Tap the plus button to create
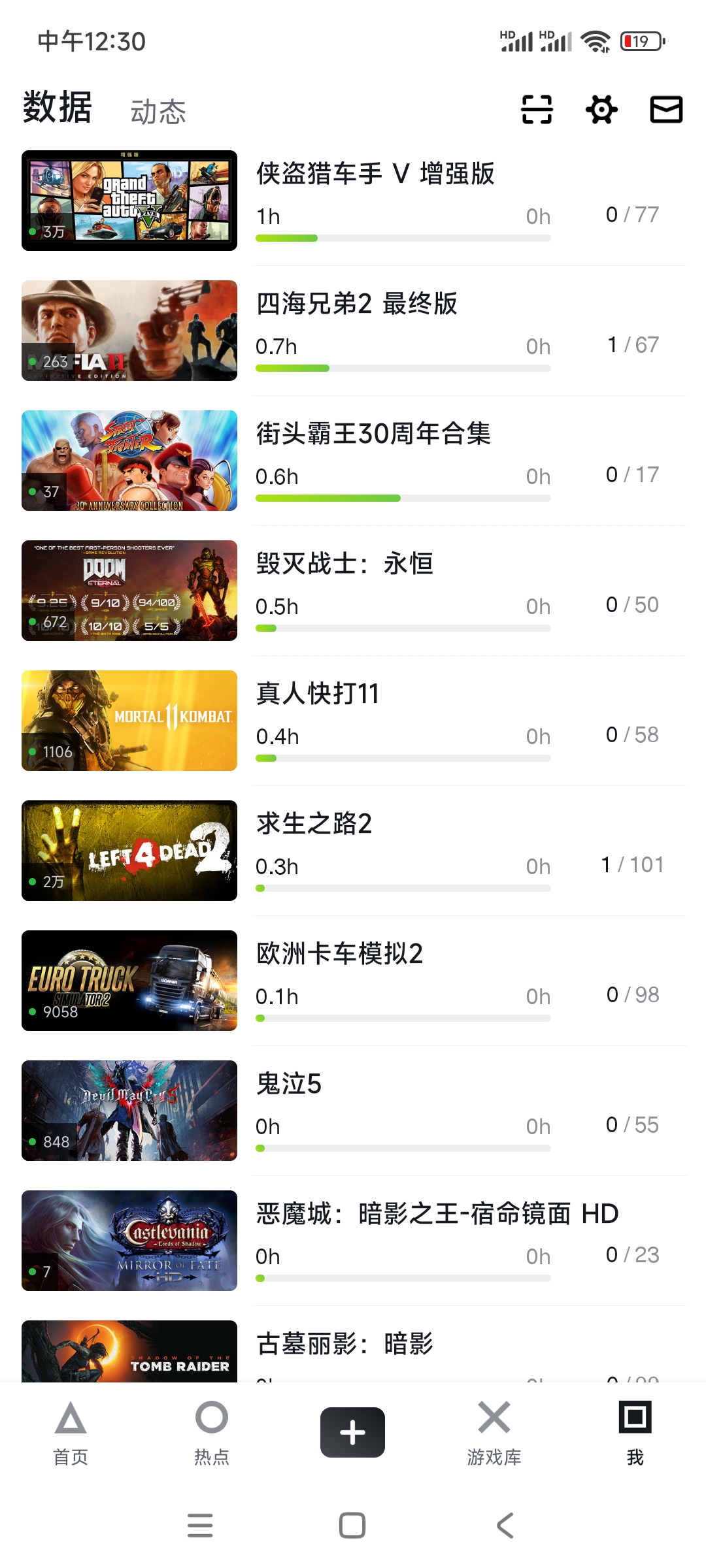 352,1432
